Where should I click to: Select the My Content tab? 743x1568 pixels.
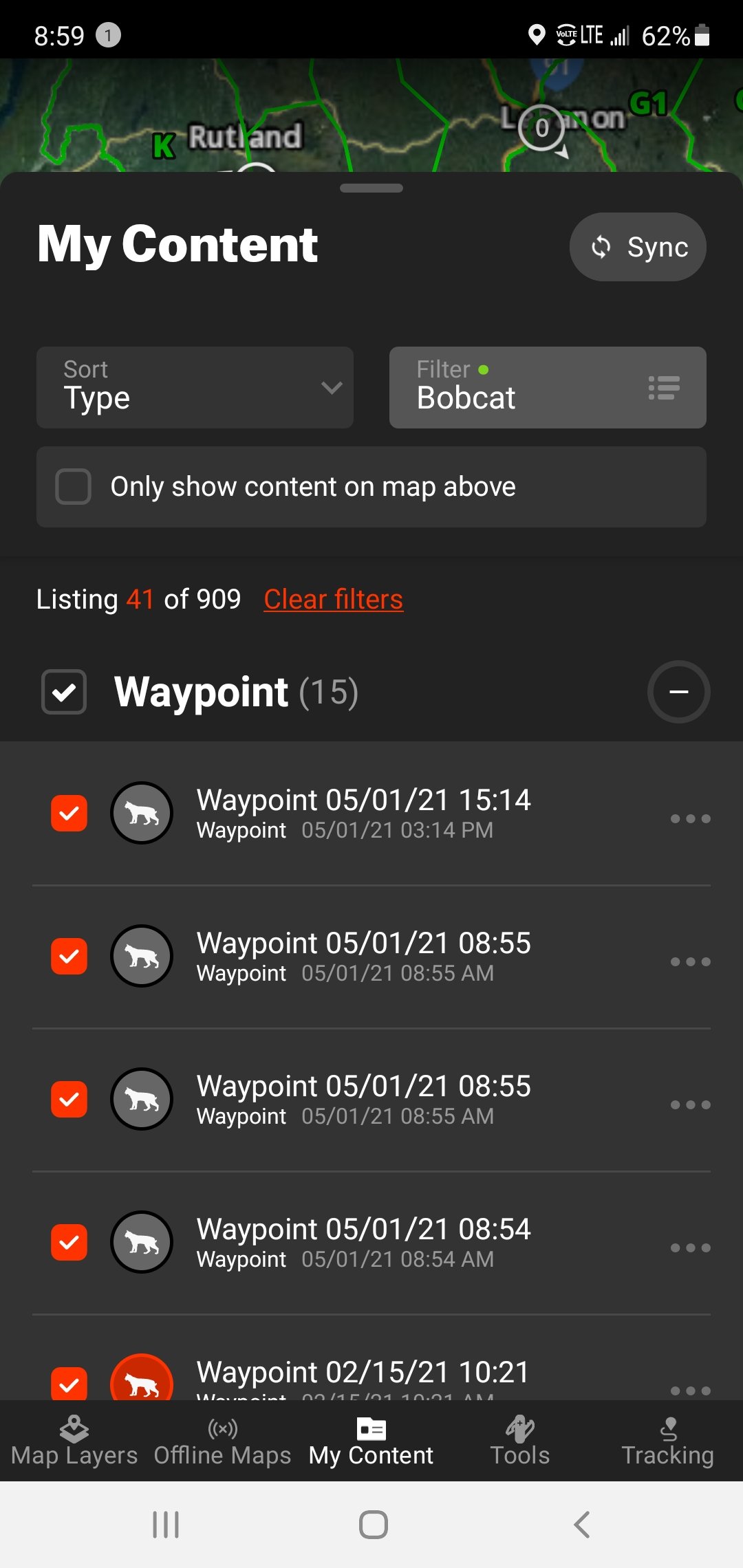click(371, 1441)
